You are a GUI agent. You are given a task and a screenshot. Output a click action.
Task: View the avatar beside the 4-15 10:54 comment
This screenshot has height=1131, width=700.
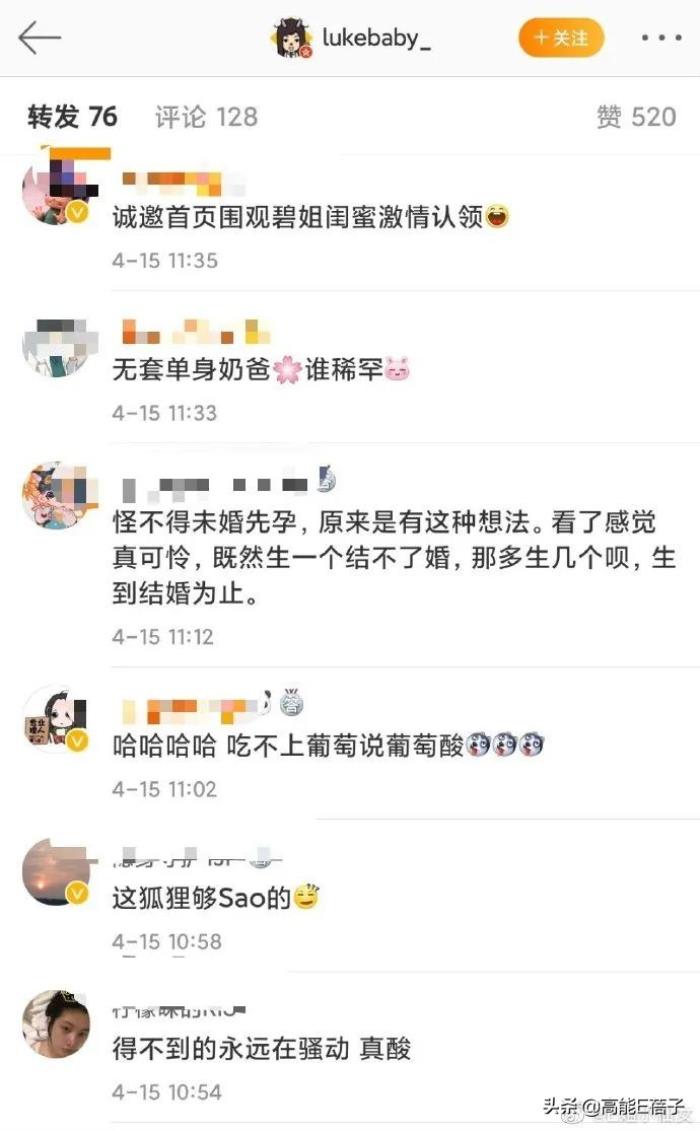pos(56,1023)
